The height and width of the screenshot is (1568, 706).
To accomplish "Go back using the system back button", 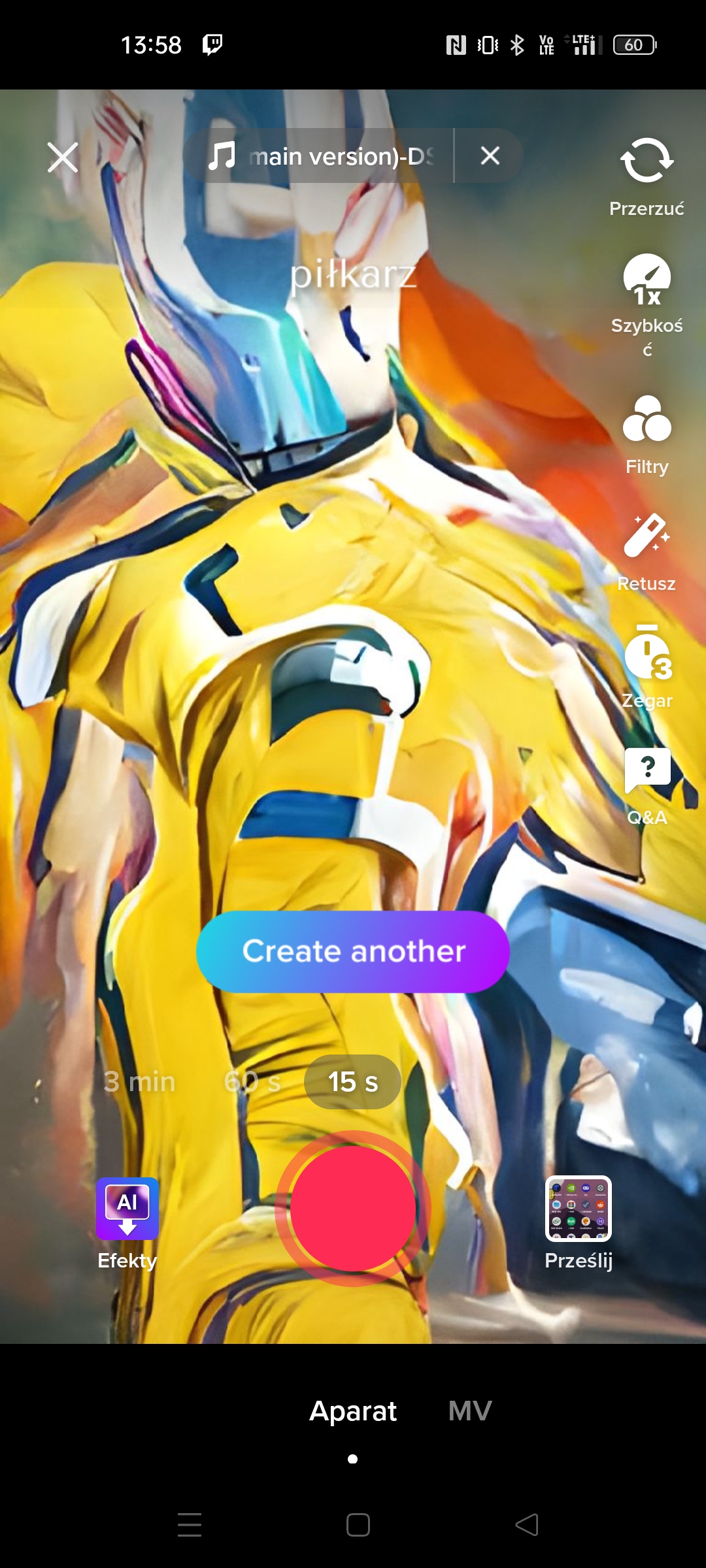I will [x=527, y=1525].
